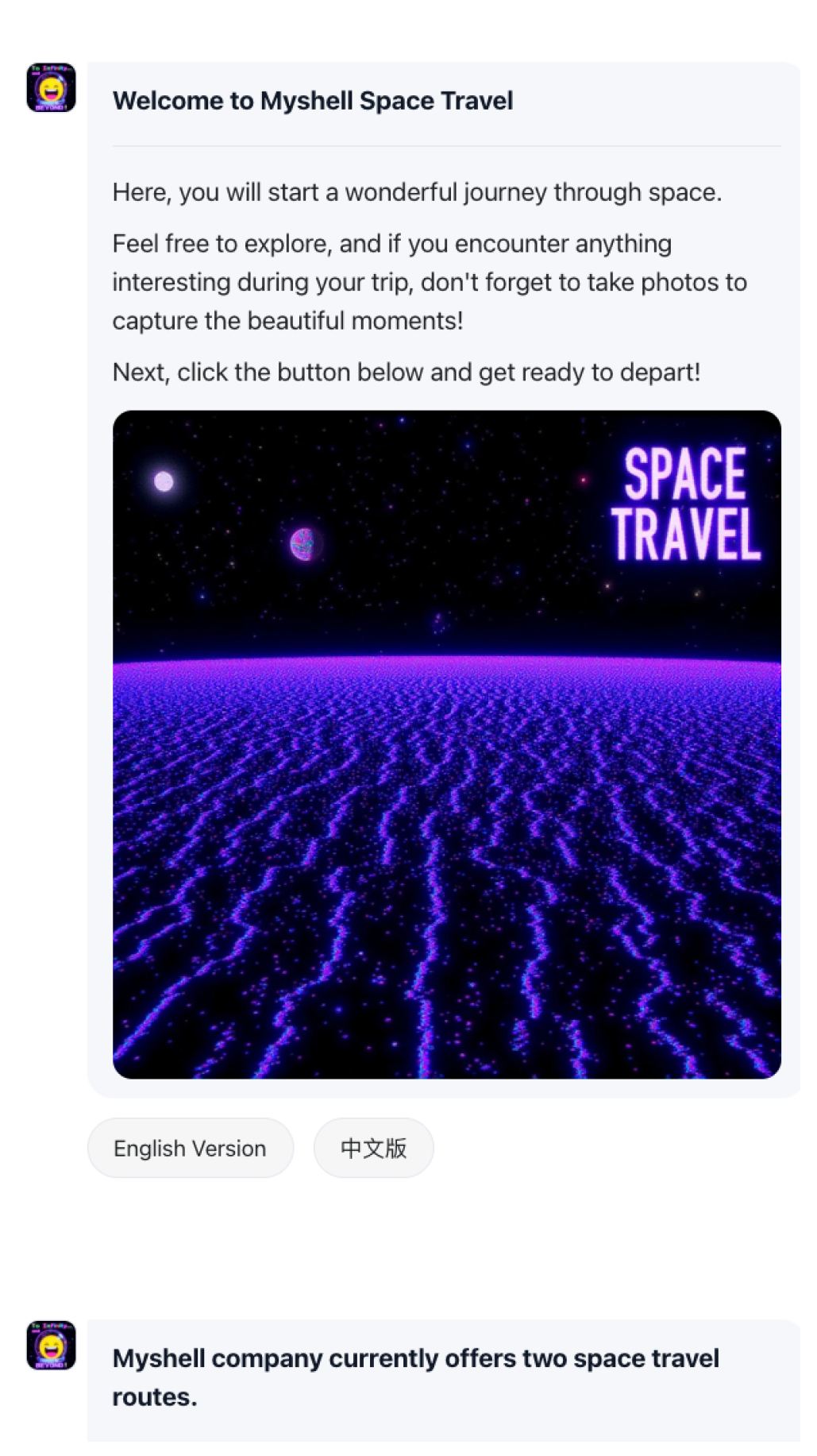The width and height of the screenshot is (817, 1456).
Task: Open the bot avatar beside the welcome message
Action: coord(51,87)
